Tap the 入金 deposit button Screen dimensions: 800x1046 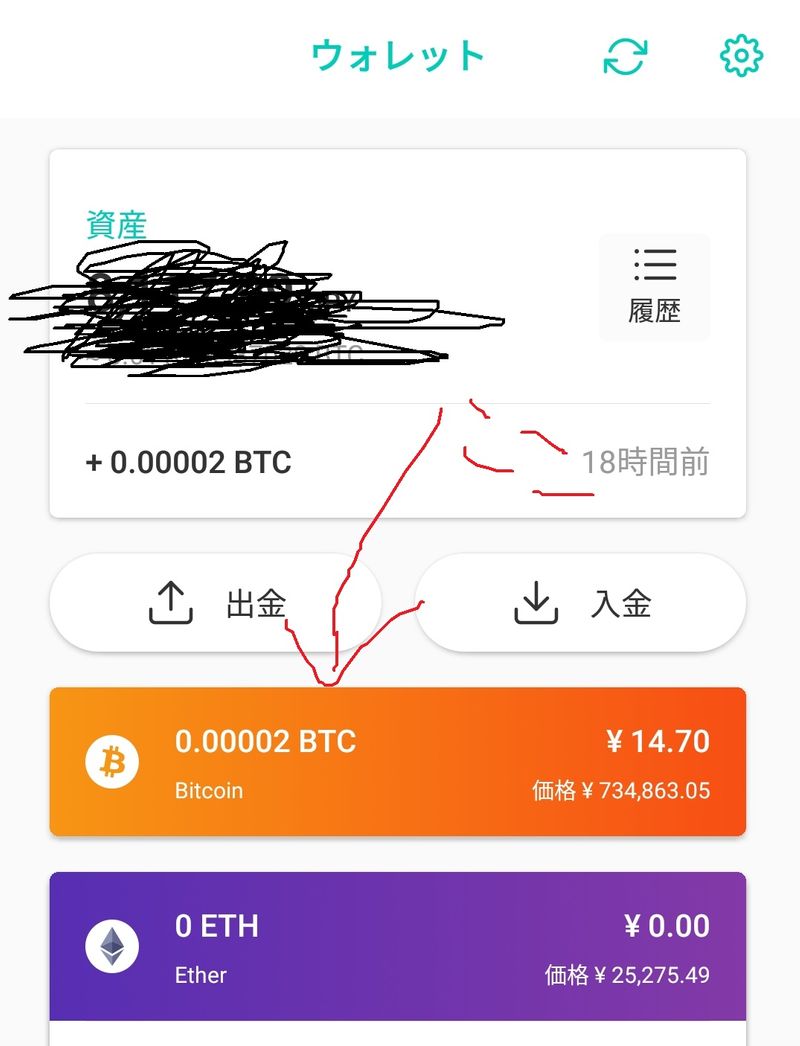click(x=580, y=603)
